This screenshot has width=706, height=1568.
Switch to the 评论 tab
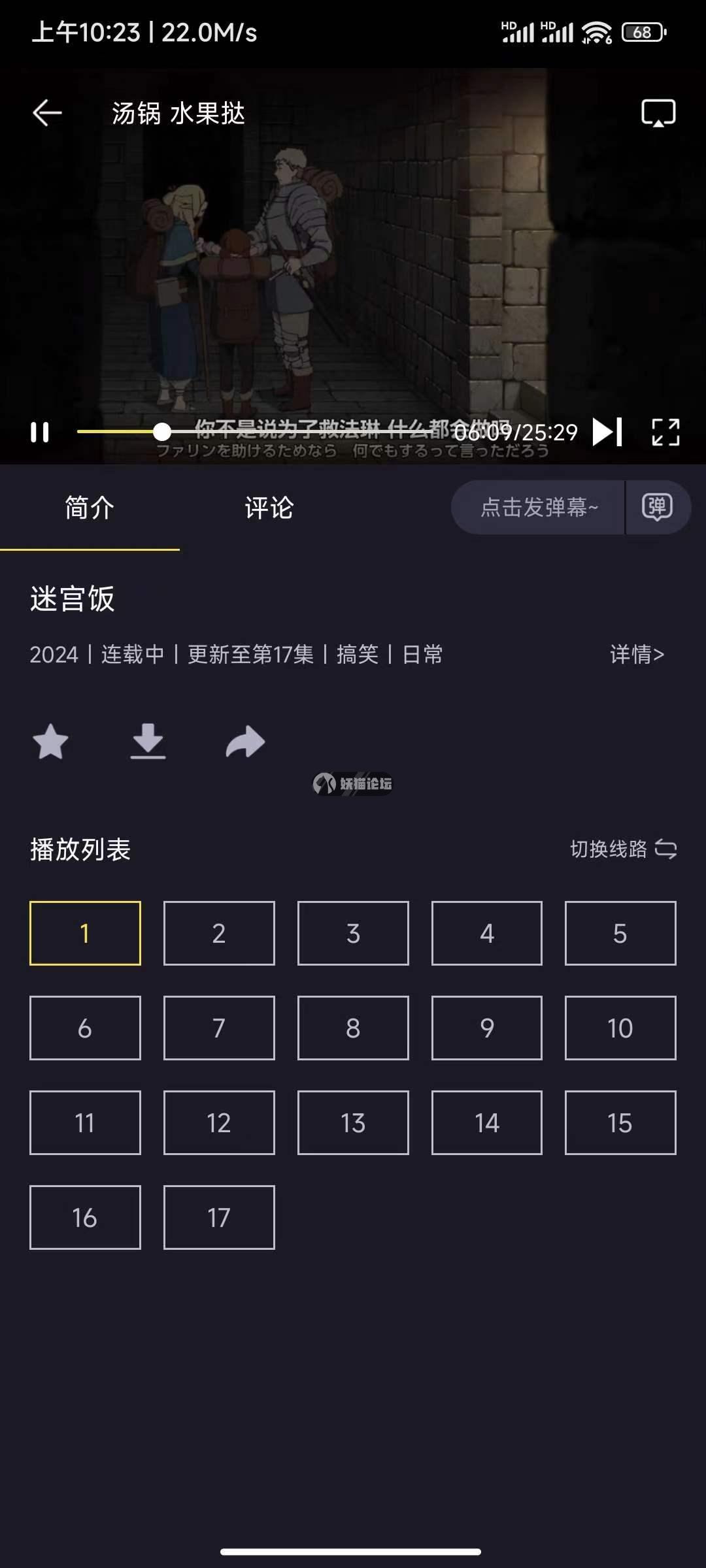pyautogui.click(x=269, y=508)
